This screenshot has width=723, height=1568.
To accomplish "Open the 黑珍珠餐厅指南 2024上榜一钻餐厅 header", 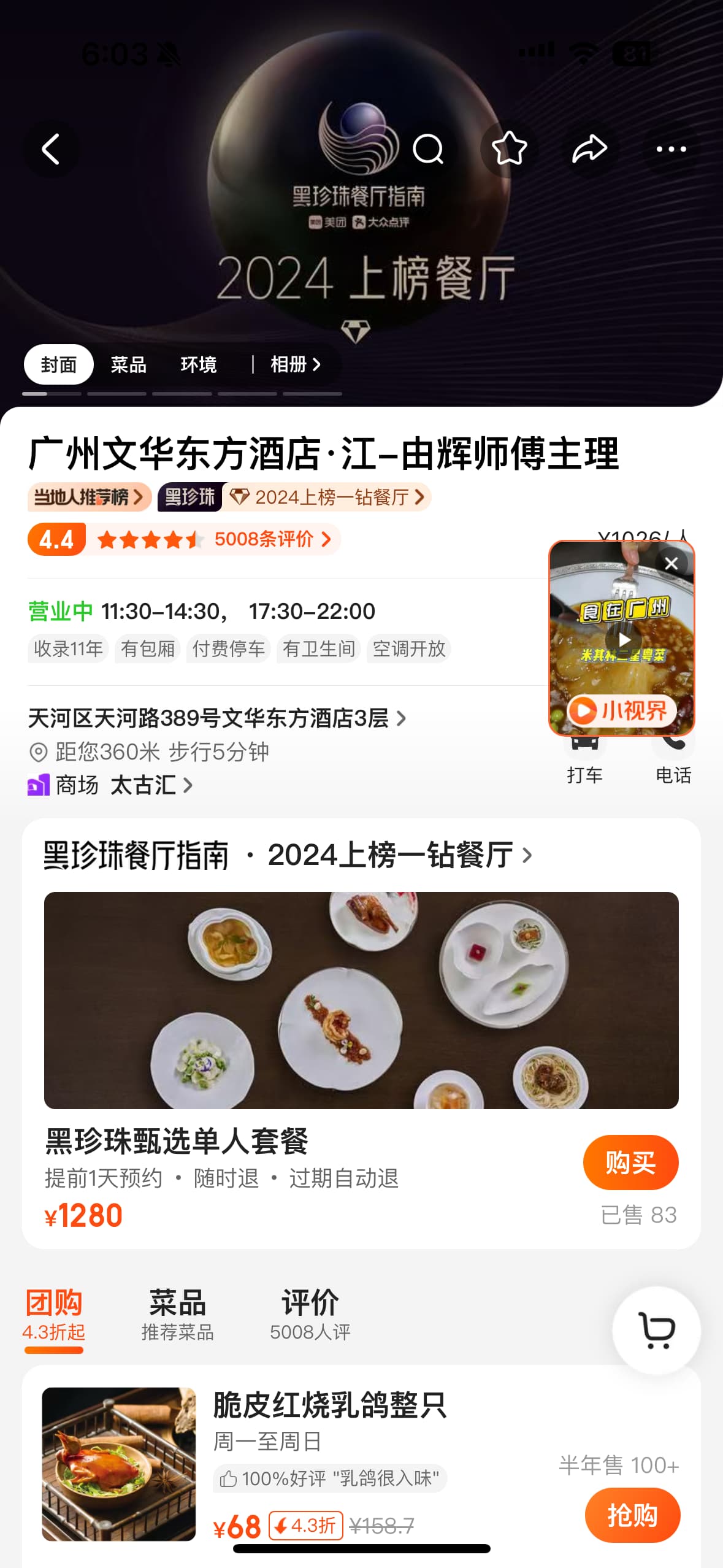I will point(288,855).
